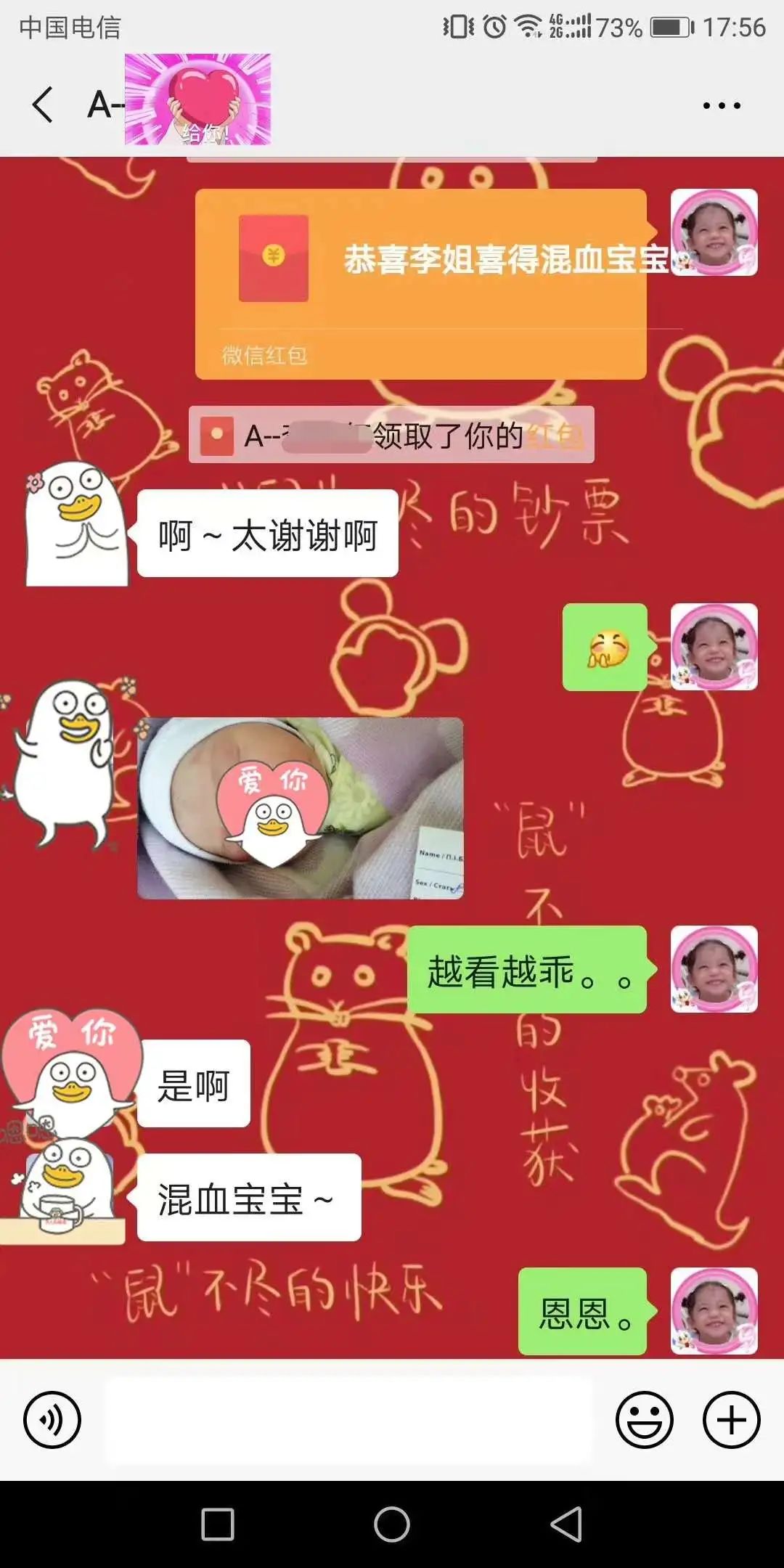Open recent apps from navigation bar
The image size is (784, 1568).
tap(217, 1524)
